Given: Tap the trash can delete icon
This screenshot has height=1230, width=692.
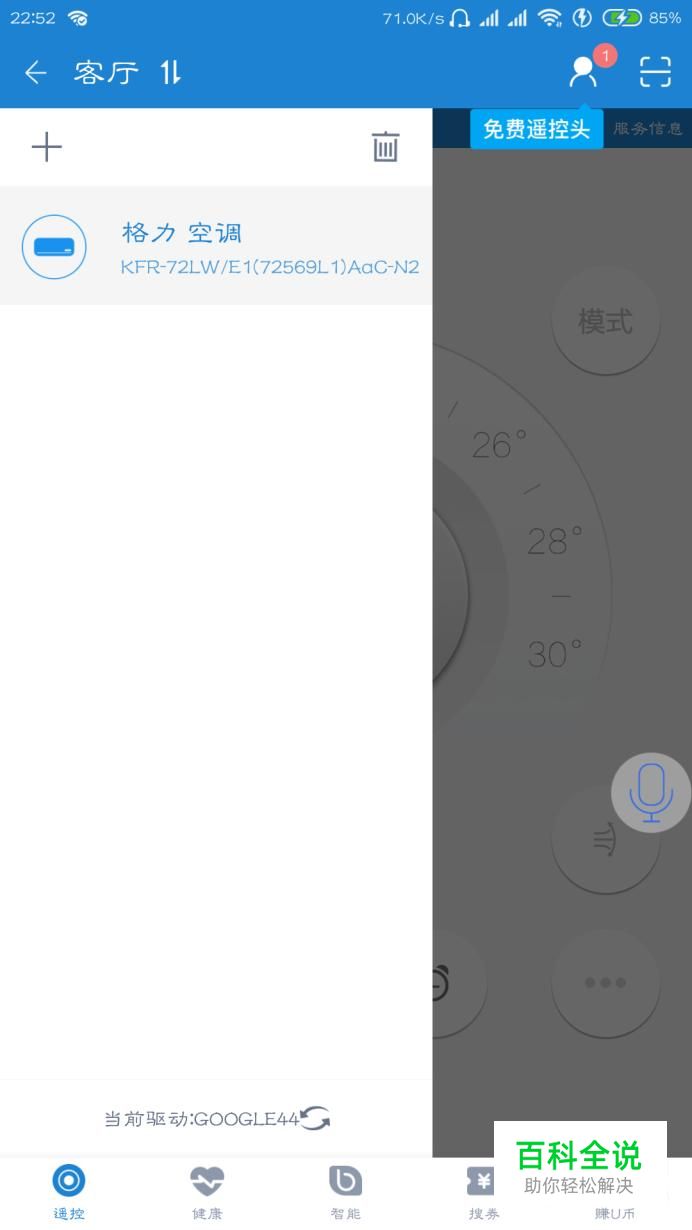Looking at the screenshot, I should coord(385,147).
